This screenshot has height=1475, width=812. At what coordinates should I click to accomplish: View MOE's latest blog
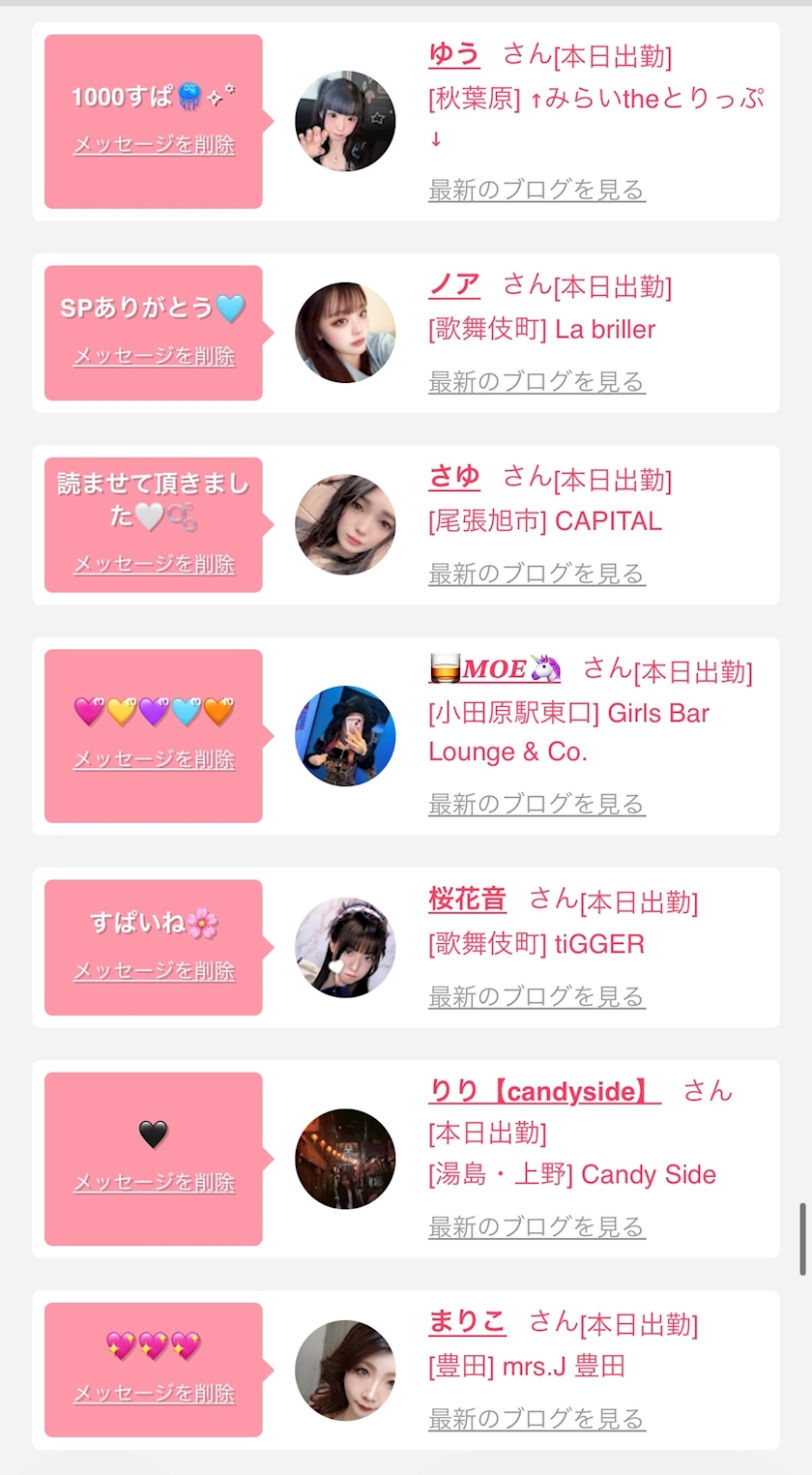(x=536, y=804)
